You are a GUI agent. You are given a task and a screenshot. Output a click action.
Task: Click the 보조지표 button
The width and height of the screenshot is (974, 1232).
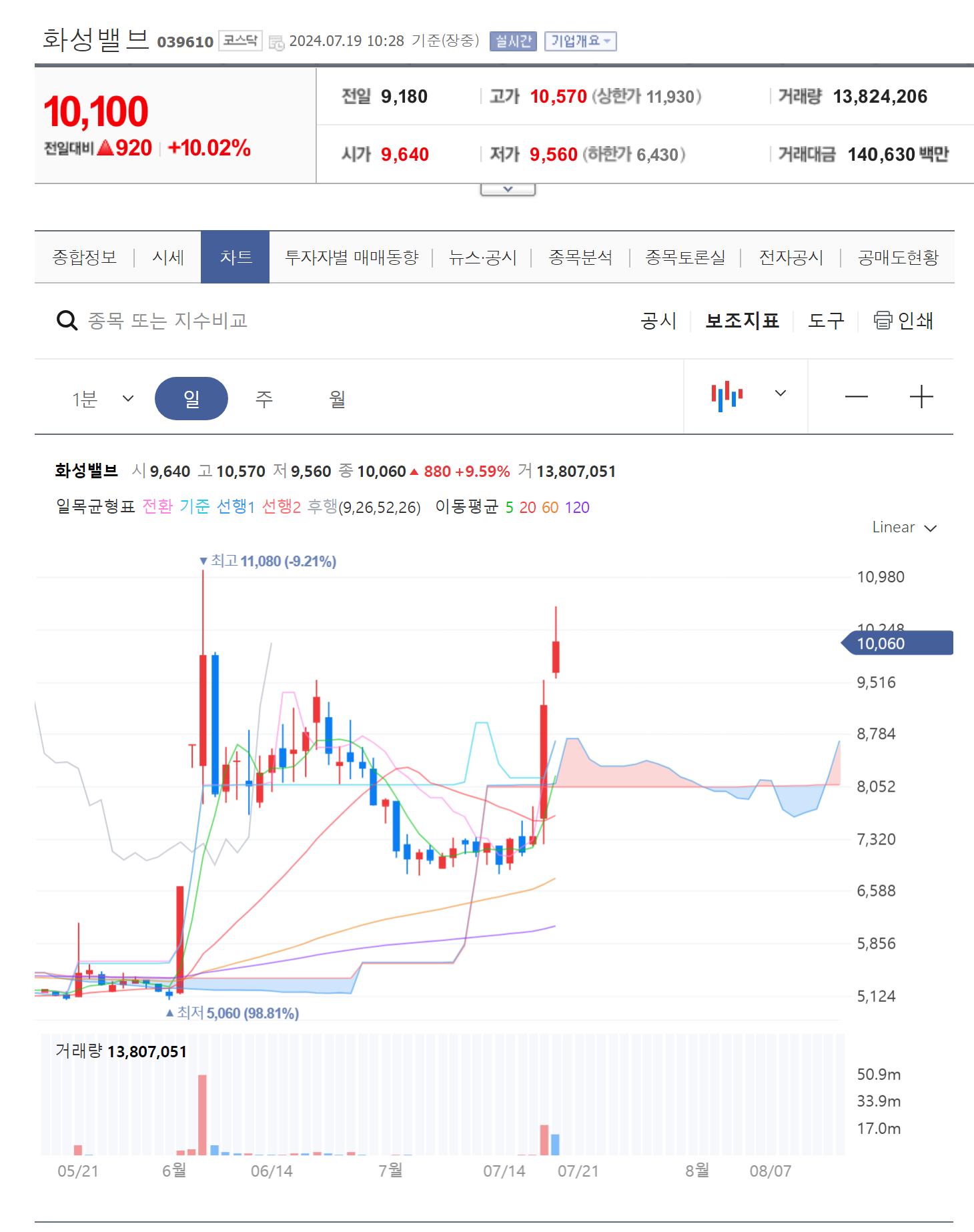[x=742, y=320]
